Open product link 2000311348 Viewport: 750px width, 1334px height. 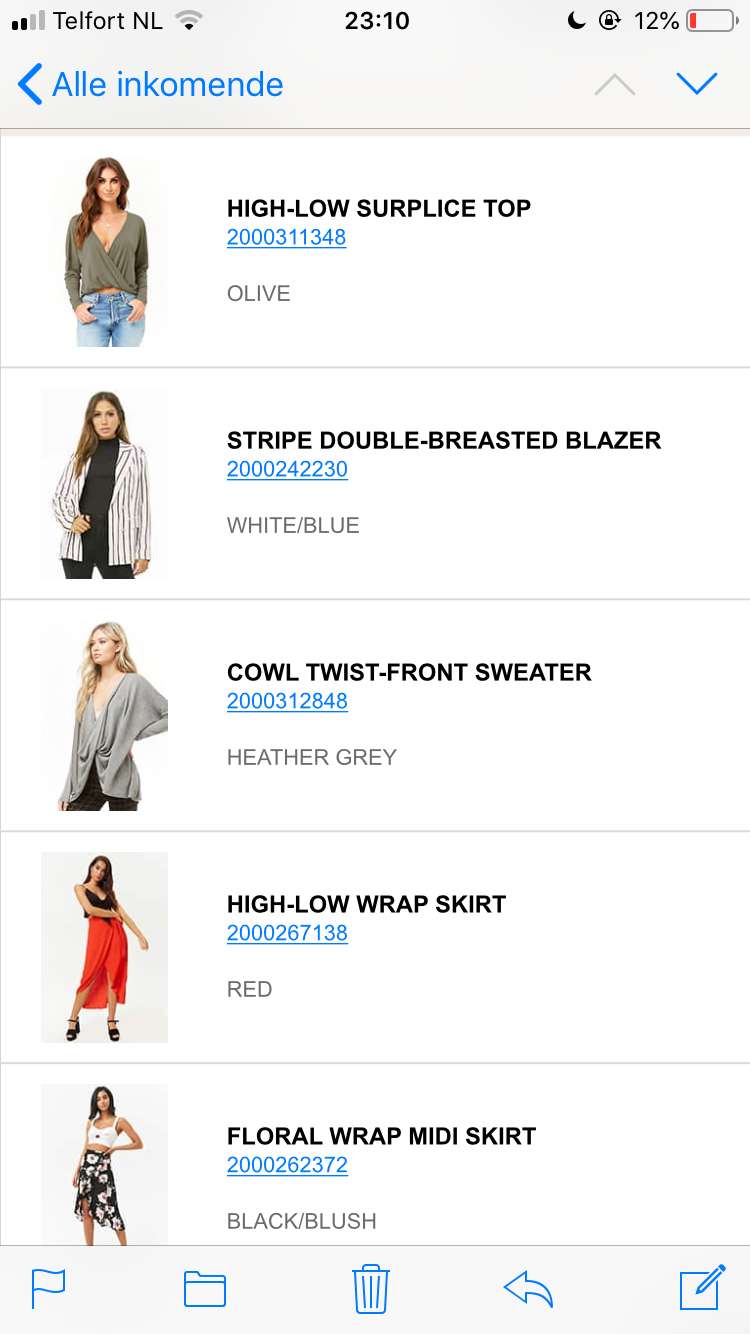point(286,237)
